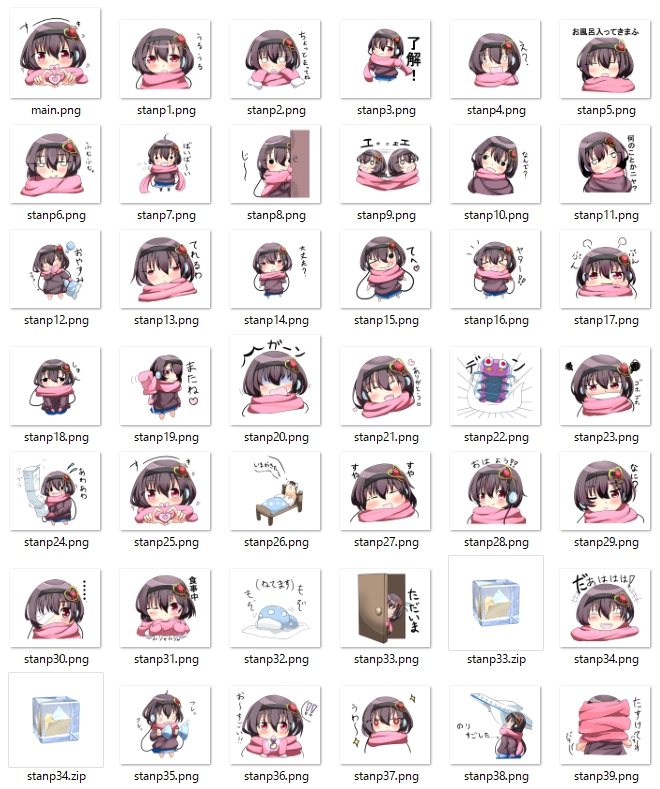Open the stanp22.png file
660x789 pixels.
(495, 387)
